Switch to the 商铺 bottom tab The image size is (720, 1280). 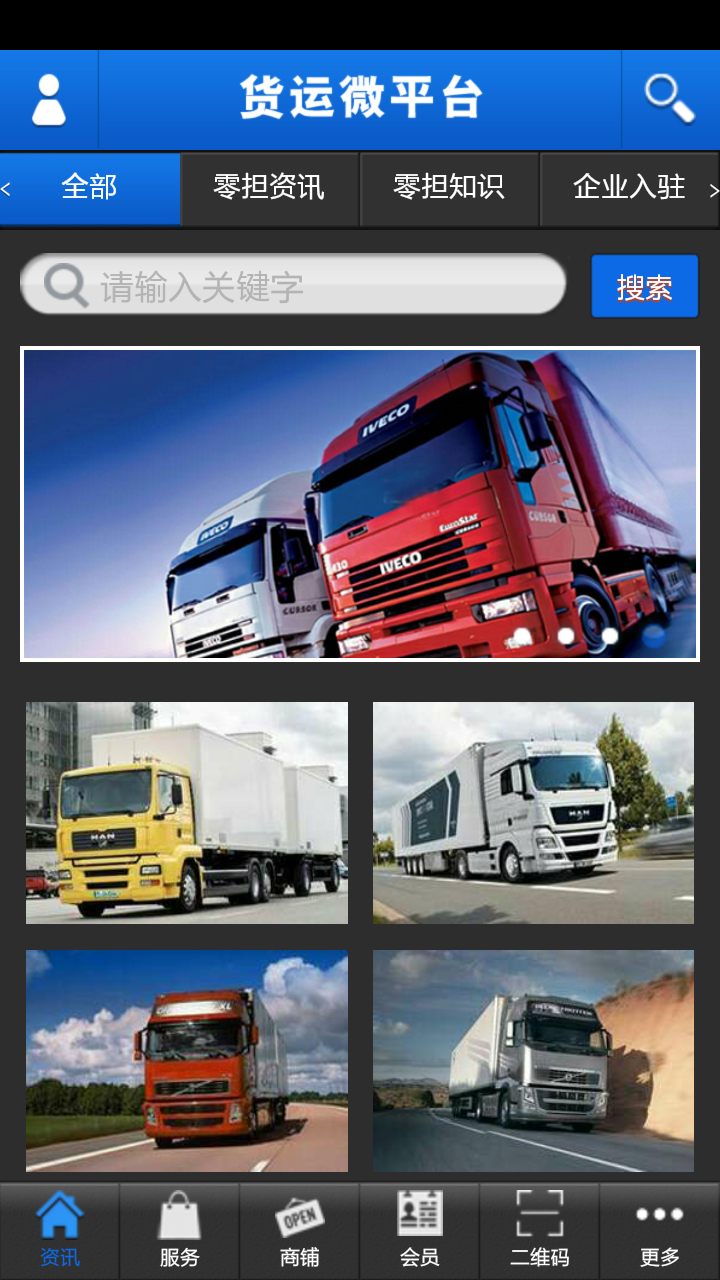click(x=300, y=1230)
